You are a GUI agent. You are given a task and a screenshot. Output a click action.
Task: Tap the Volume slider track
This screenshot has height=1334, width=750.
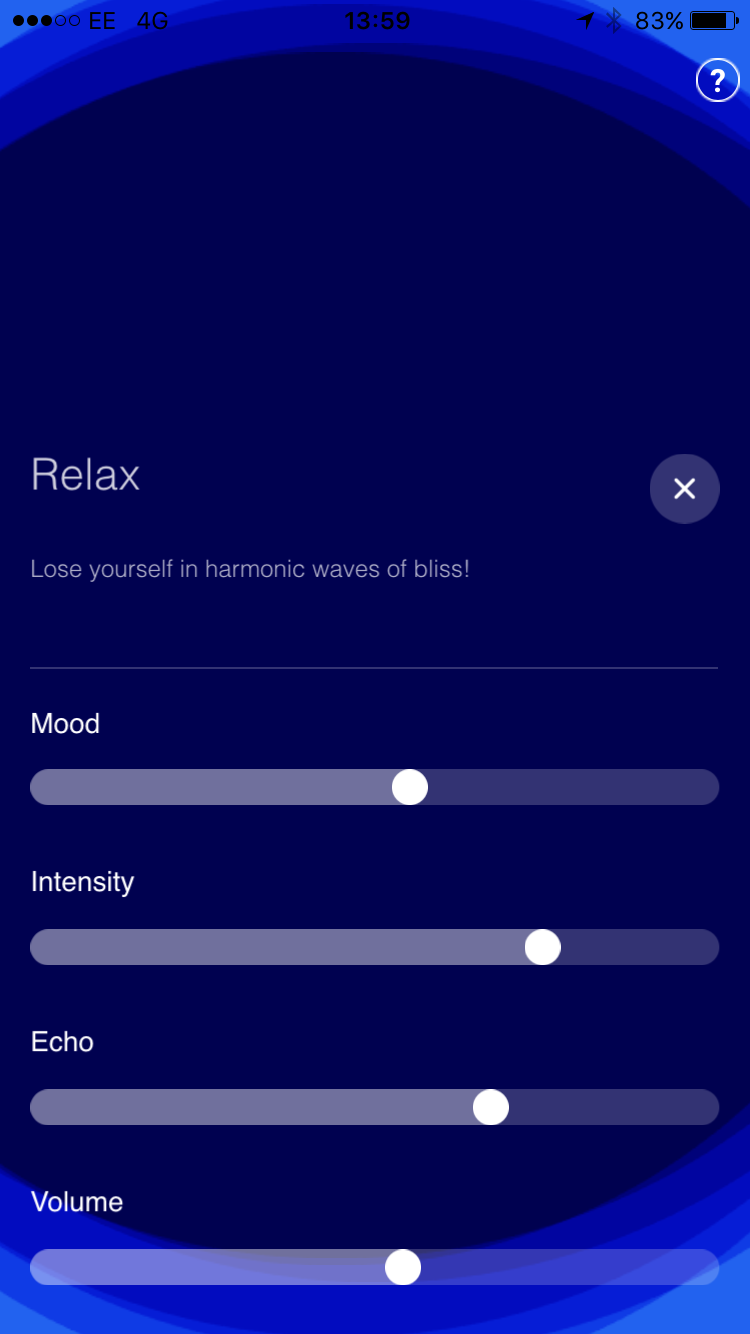(375, 1267)
